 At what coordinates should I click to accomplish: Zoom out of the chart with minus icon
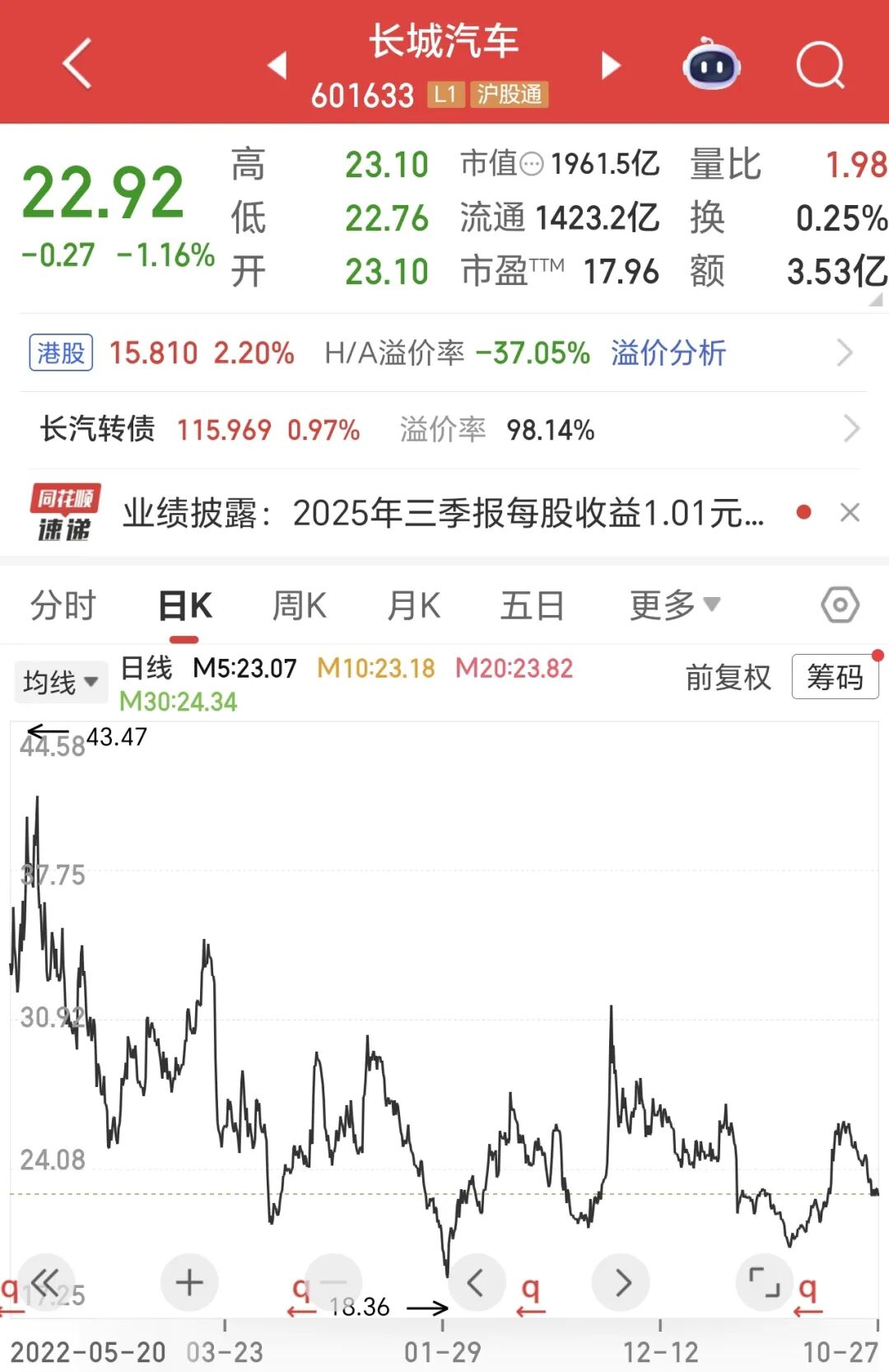333,1282
